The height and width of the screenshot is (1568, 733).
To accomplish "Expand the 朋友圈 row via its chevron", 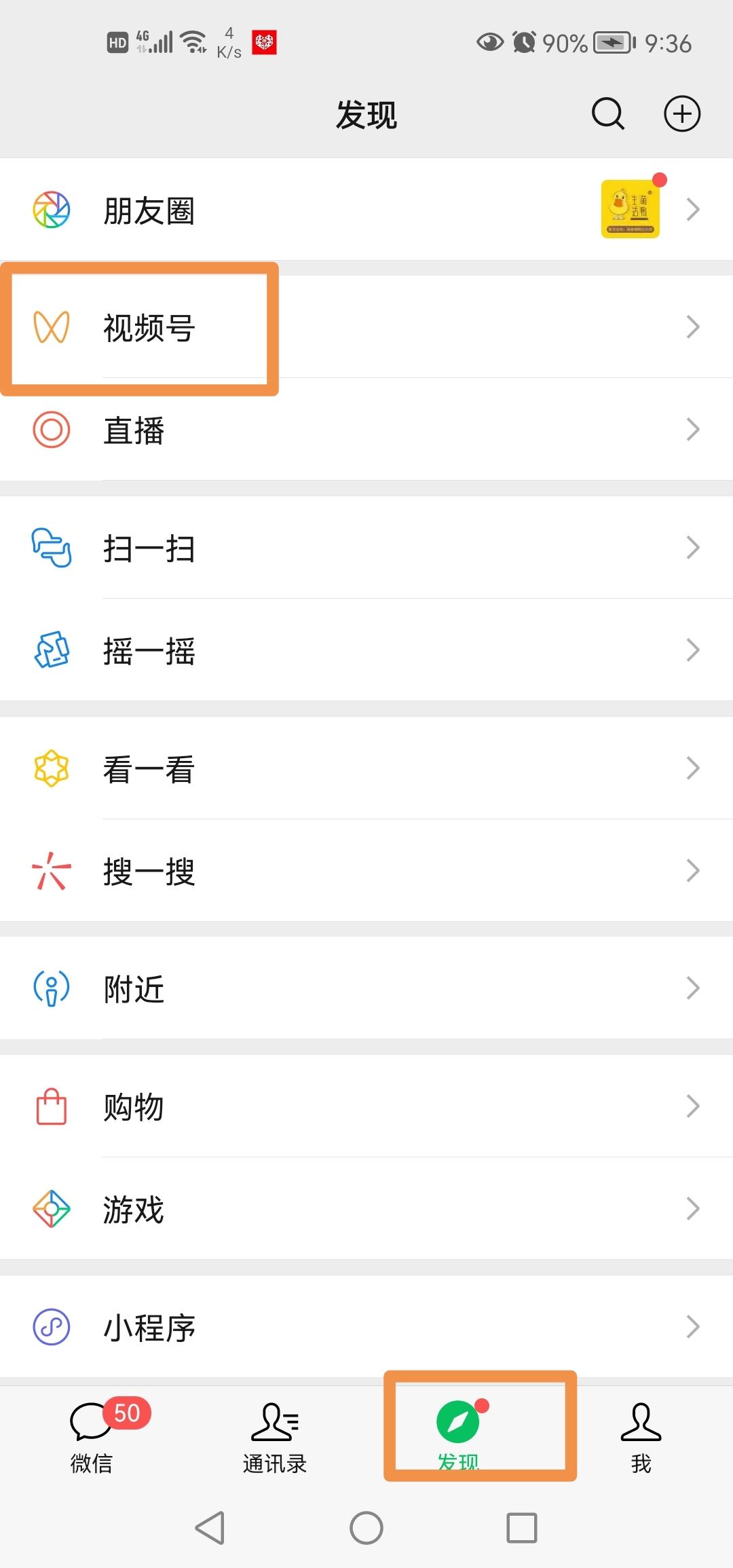I will (x=693, y=209).
